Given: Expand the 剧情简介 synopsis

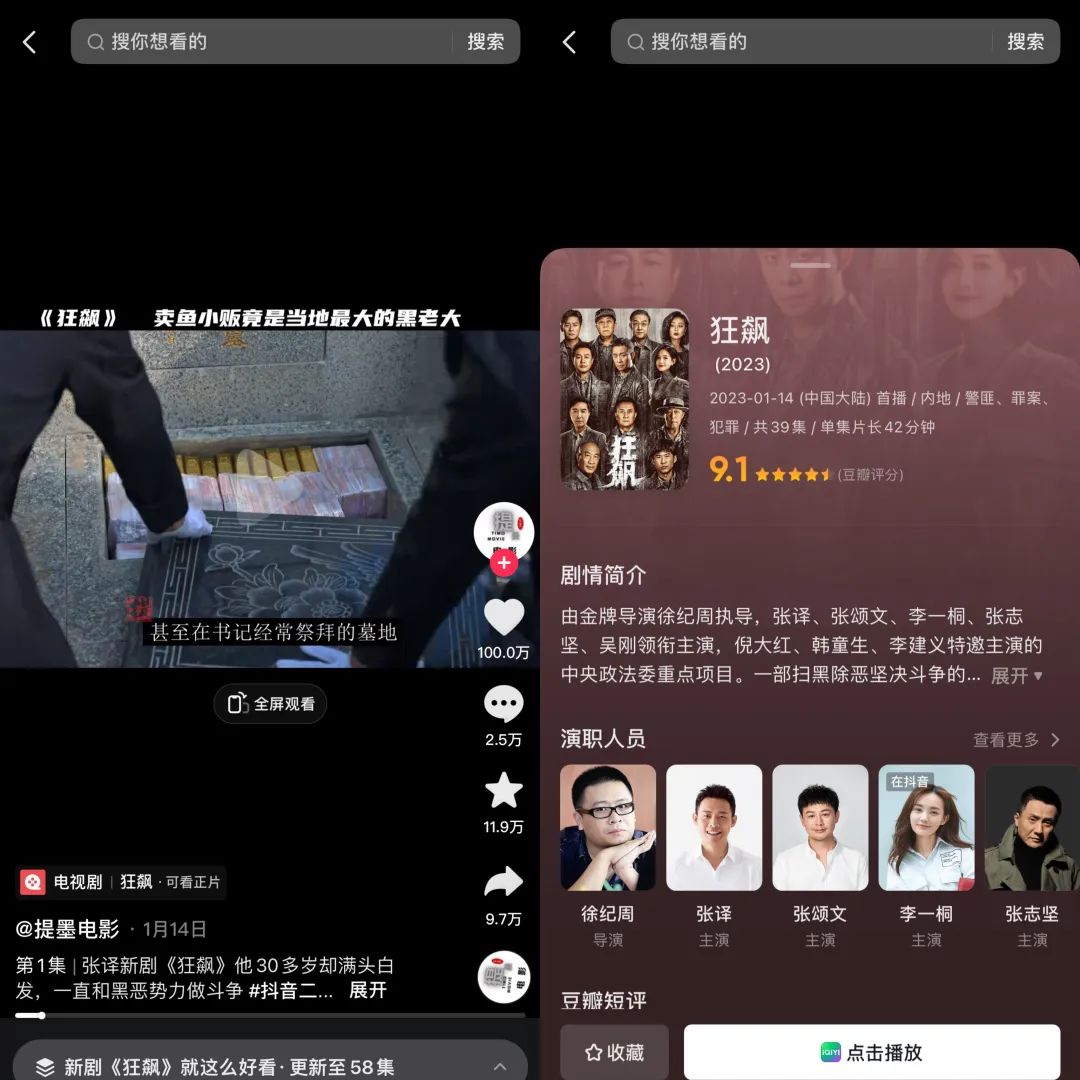Looking at the screenshot, I should click(1016, 676).
